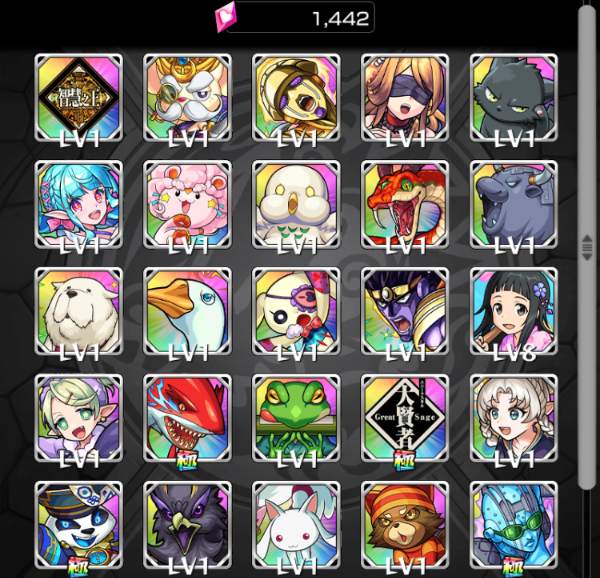Open the white goose character
The image size is (600, 578).
coord(187,312)
